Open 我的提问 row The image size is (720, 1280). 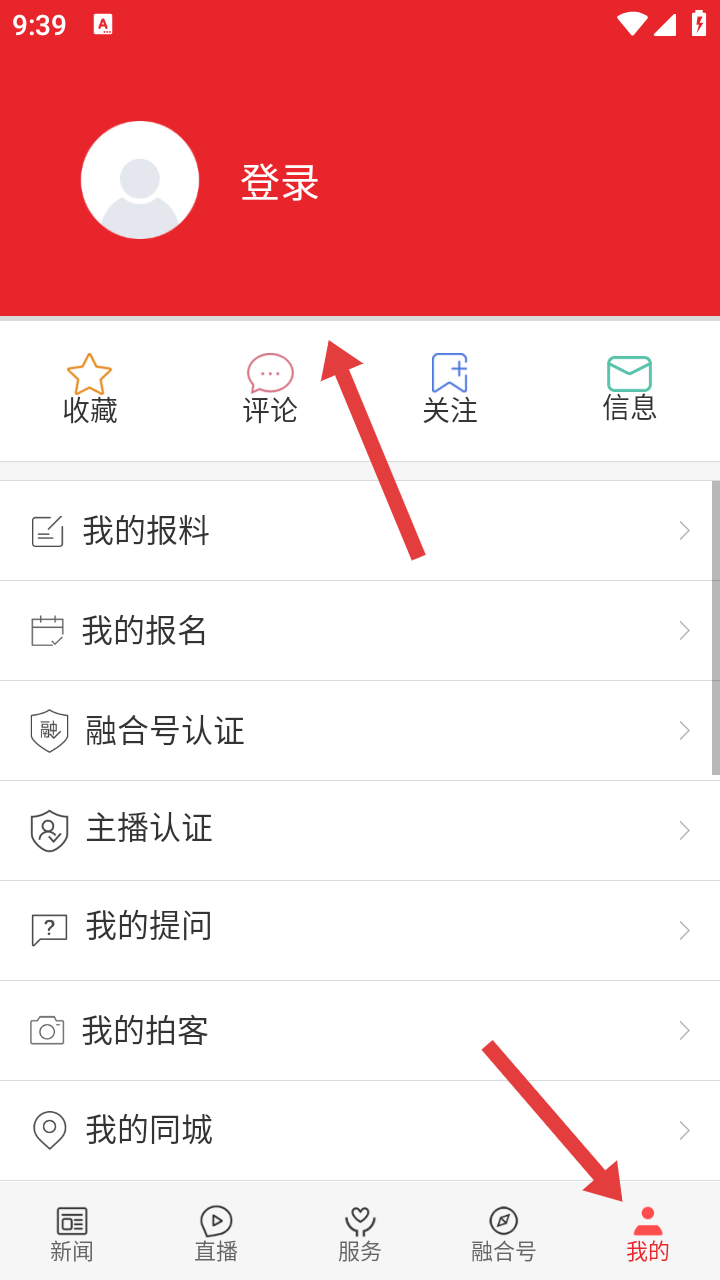pos(360,930)
